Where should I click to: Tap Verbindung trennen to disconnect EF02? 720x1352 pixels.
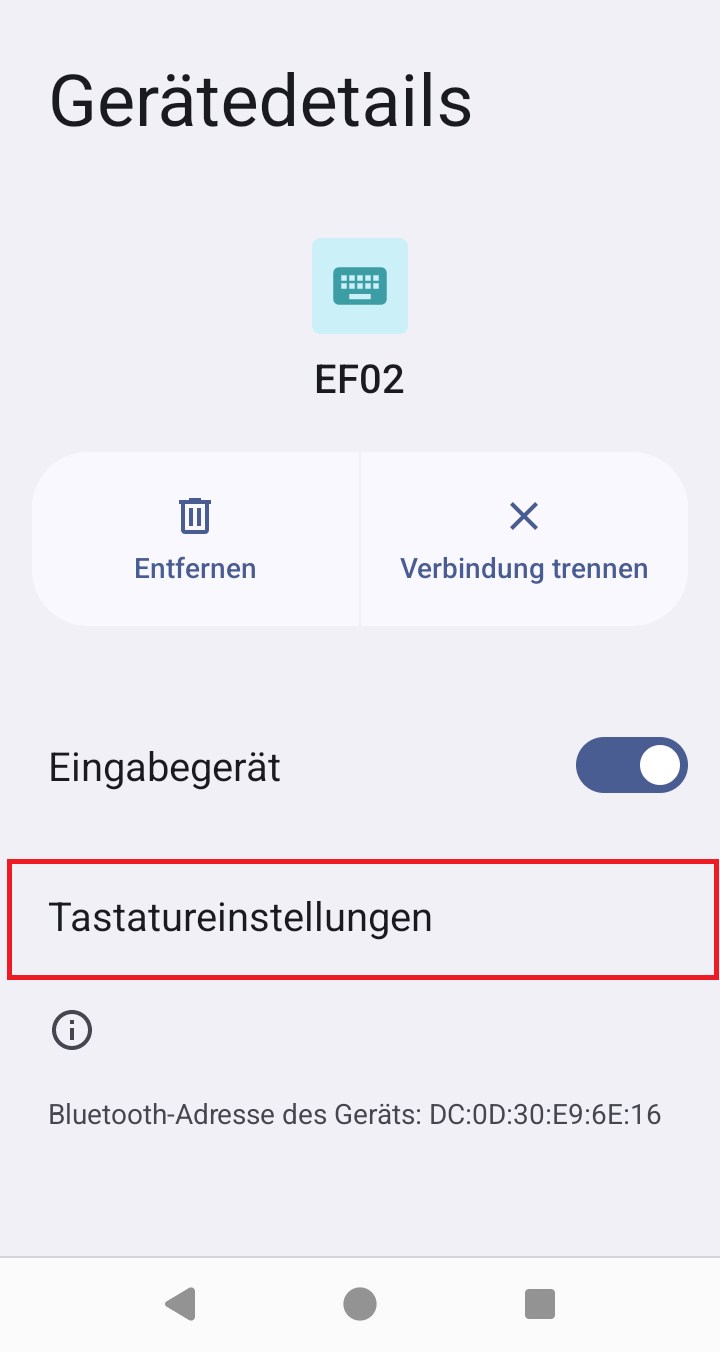pos(524,539)
